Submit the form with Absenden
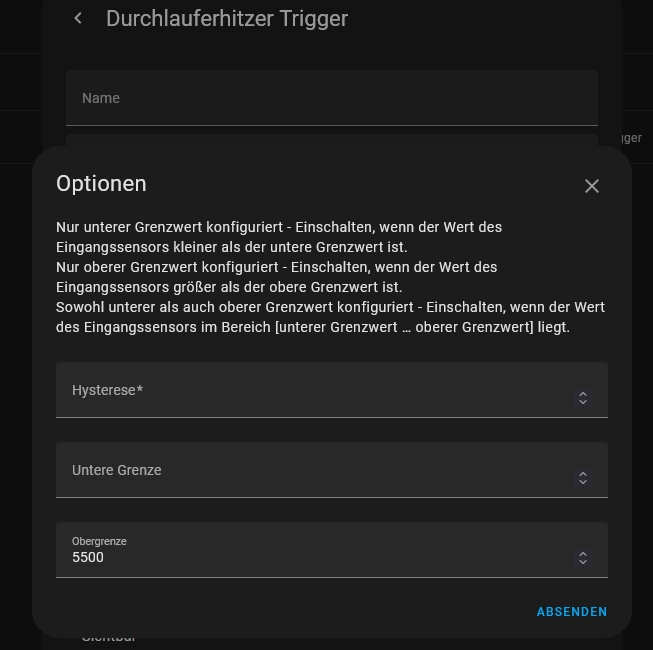This screenshot has width=653, height=650. pos(571,611)
